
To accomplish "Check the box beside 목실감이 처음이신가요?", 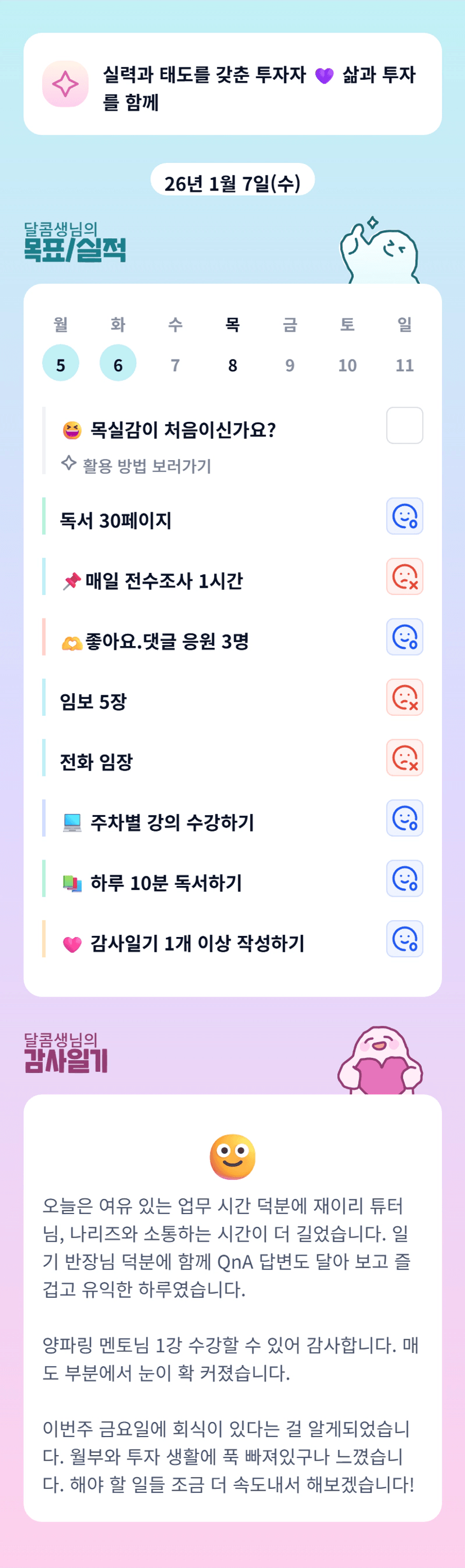I will pyautogui.click(x=404, y=425).
